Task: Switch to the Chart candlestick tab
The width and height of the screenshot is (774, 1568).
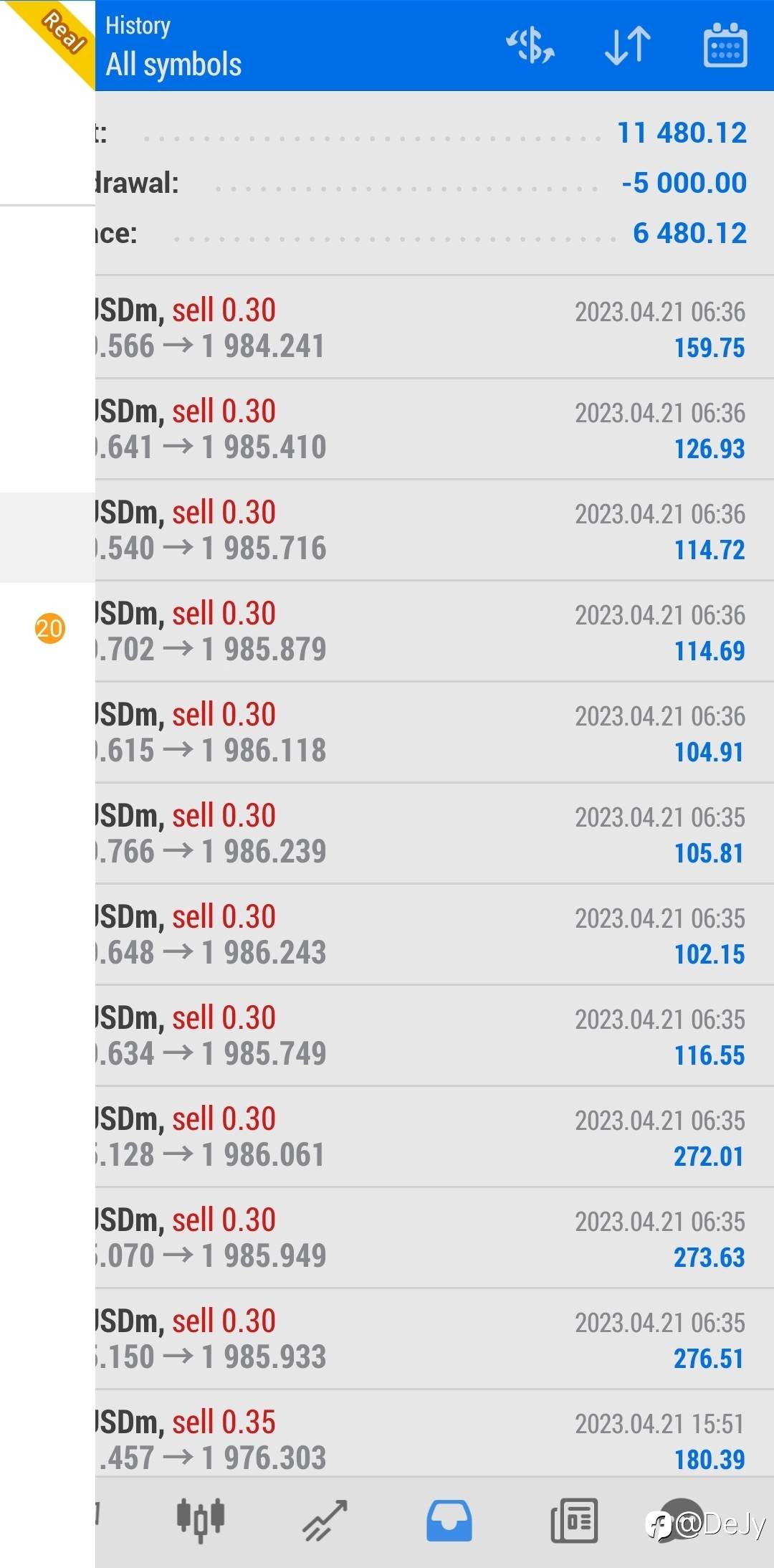Action: point(201,1520)
